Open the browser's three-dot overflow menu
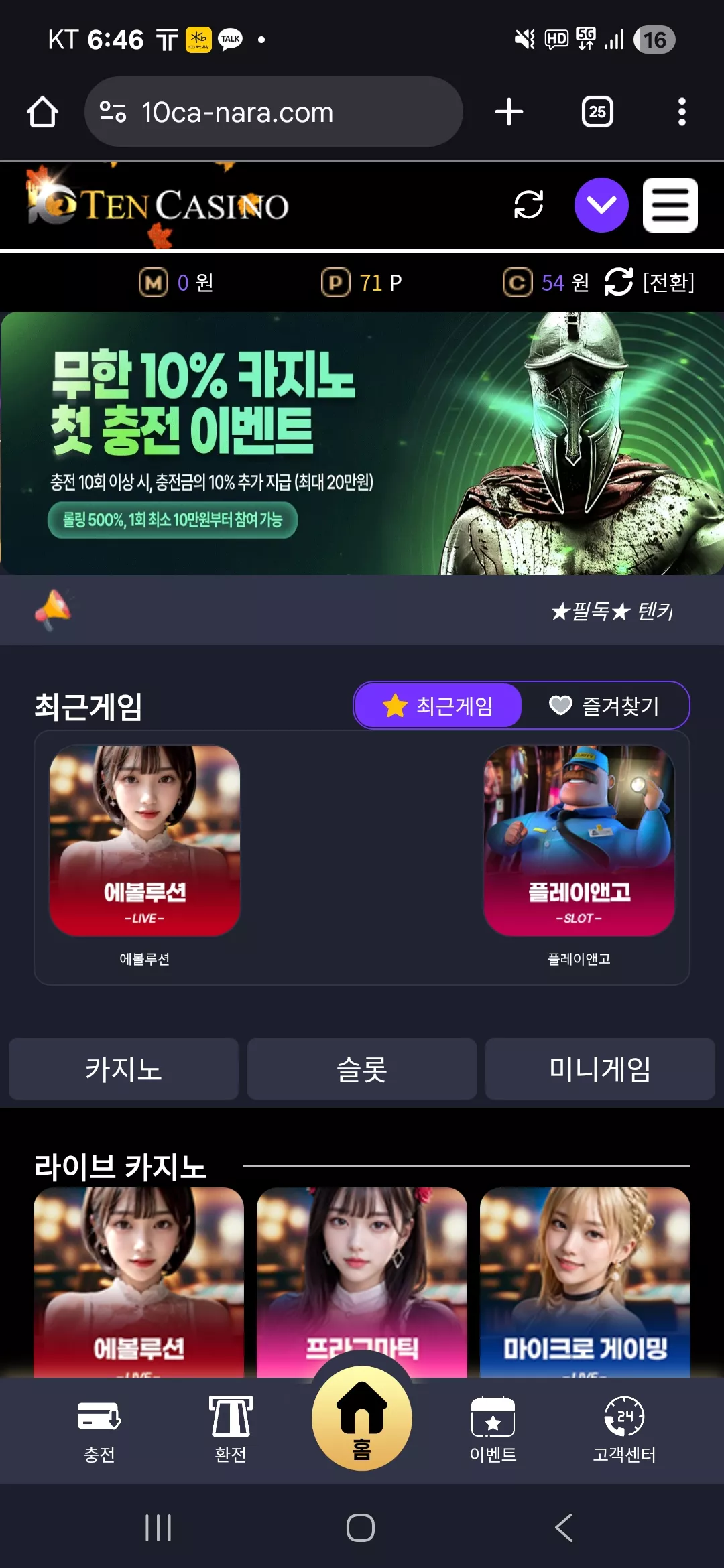 tap(682, 112)
